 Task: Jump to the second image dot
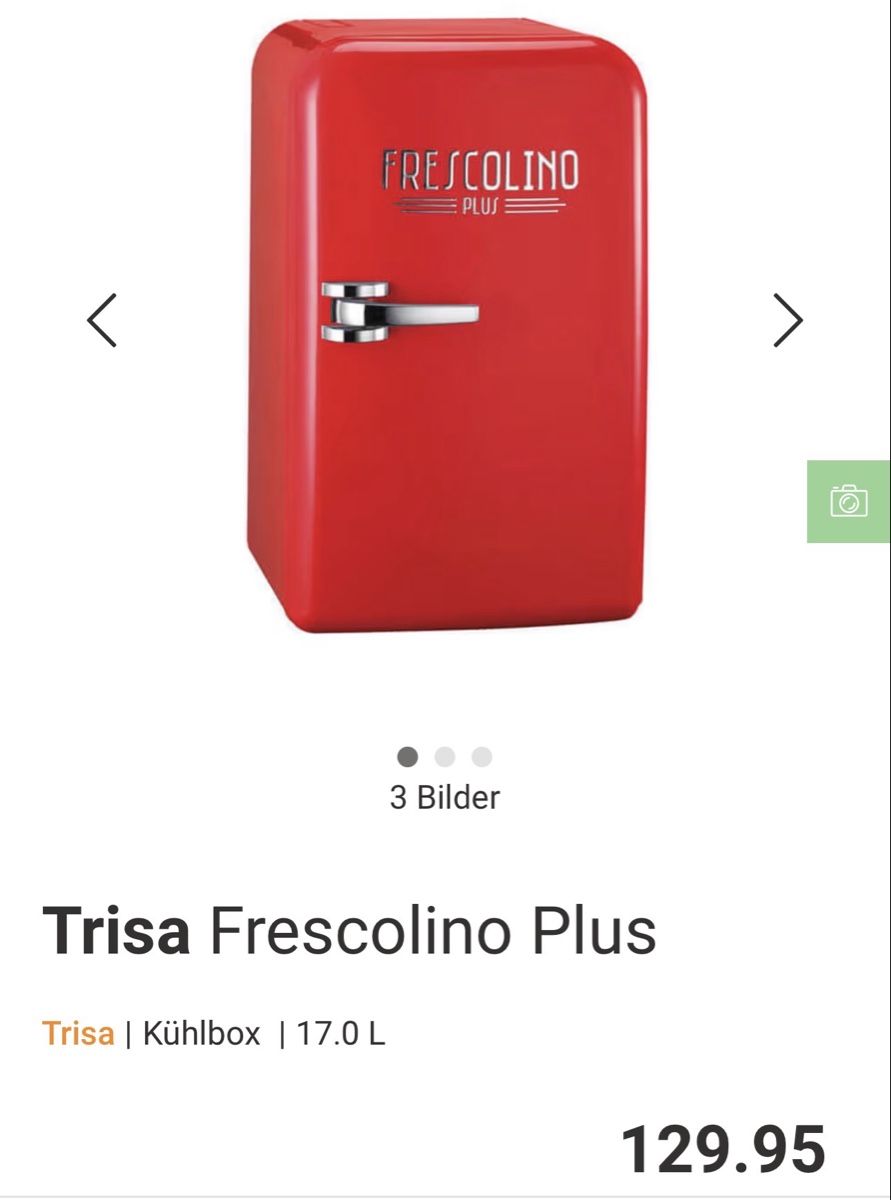click(x=445, y=757)
